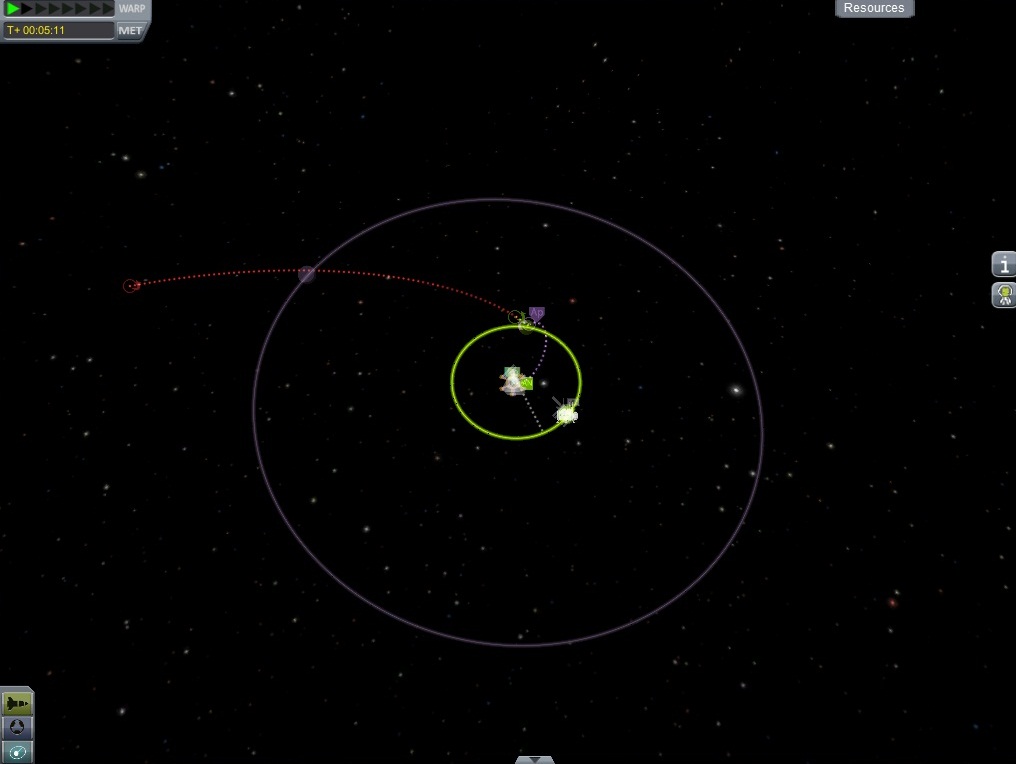The width and height of the screenshot is (1016, 764).
Task: Switch to docking mode
Action: pos(17,727)
